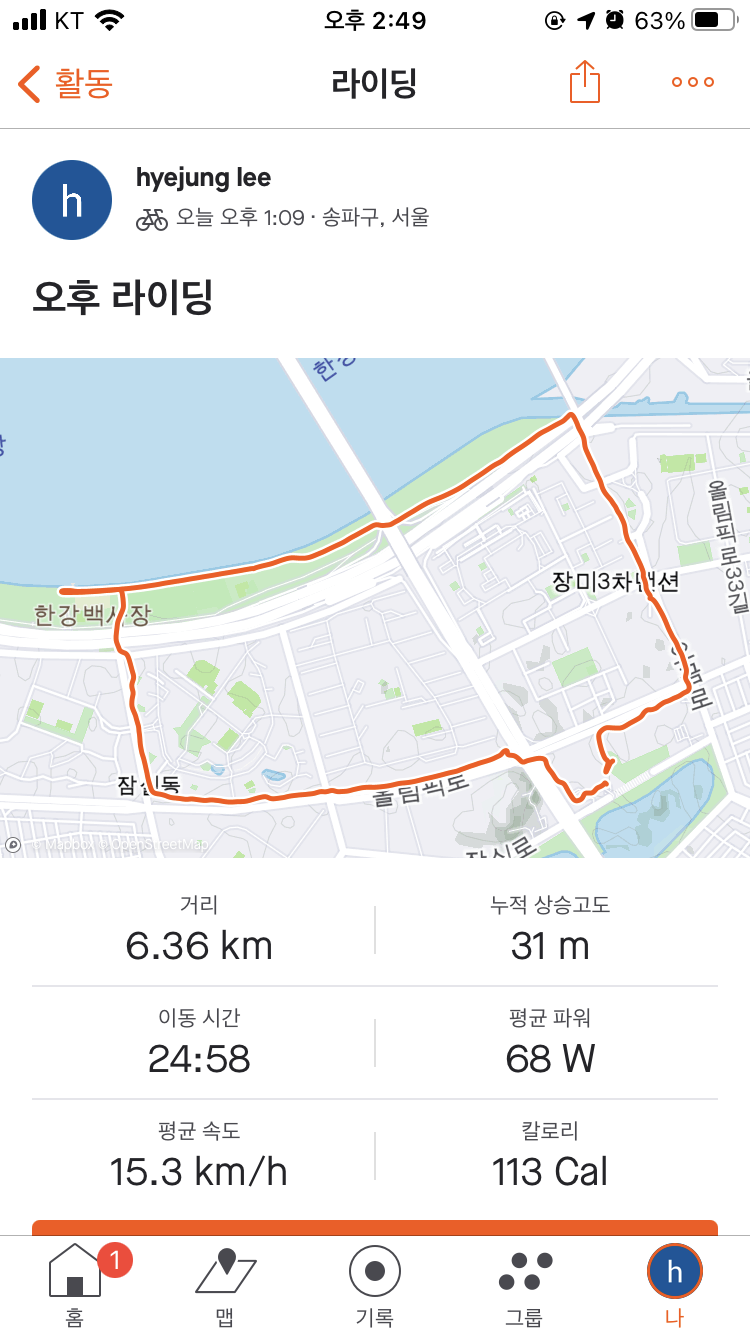750x1334 pixels.
Task: Share this ride activity
Action: tap(585, 82)
